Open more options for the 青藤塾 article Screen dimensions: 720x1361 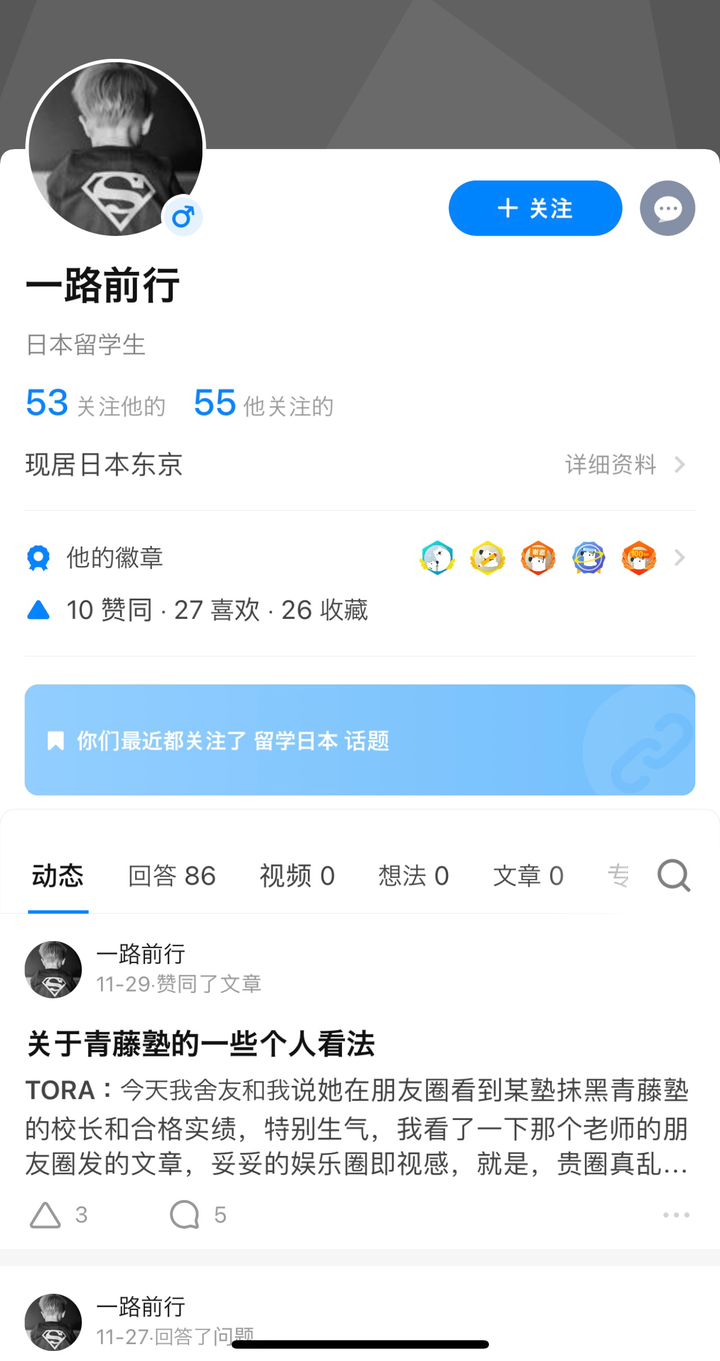click(676, 1215)
